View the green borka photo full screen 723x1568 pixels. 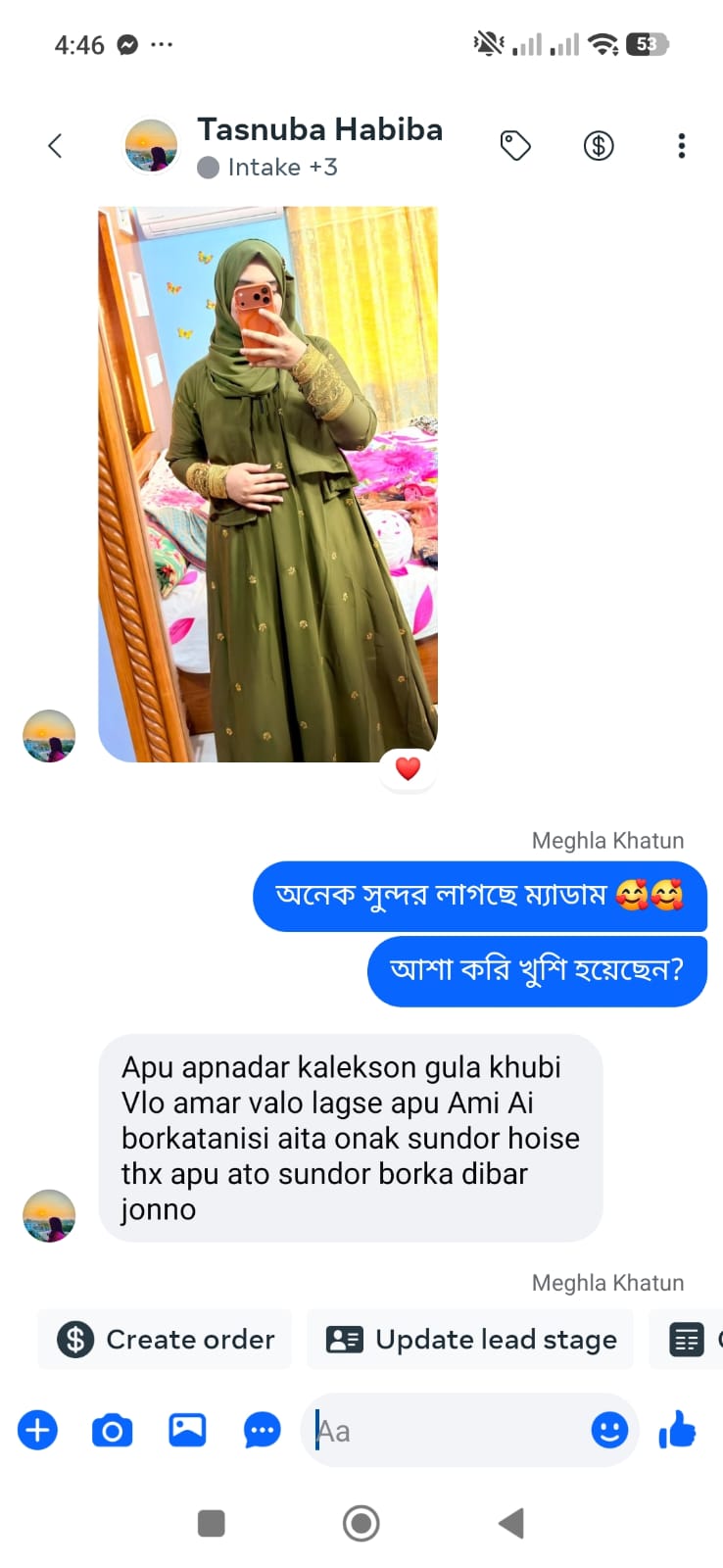coord(267,484)
